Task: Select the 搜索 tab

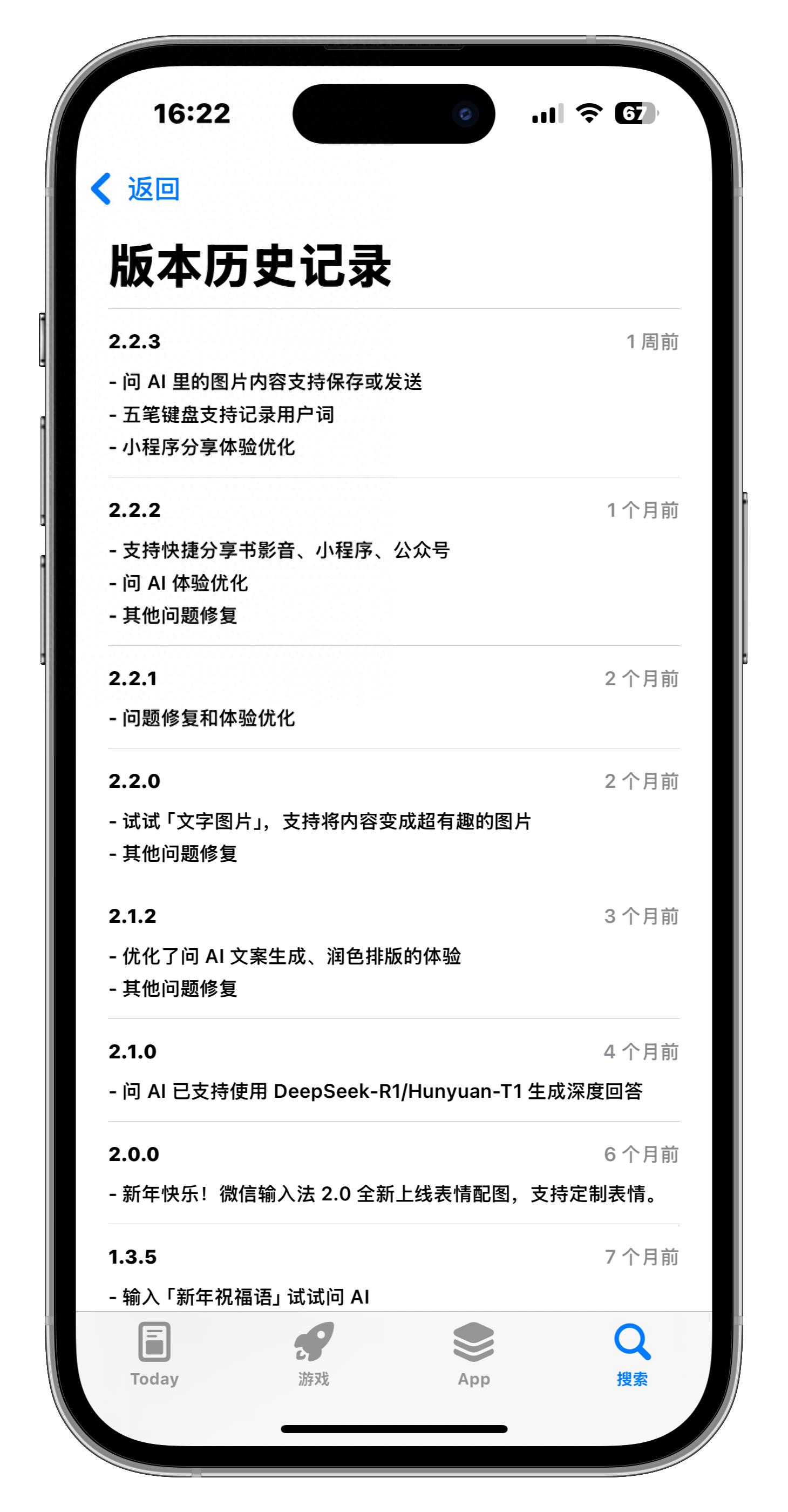Action: coord(632,1354)
